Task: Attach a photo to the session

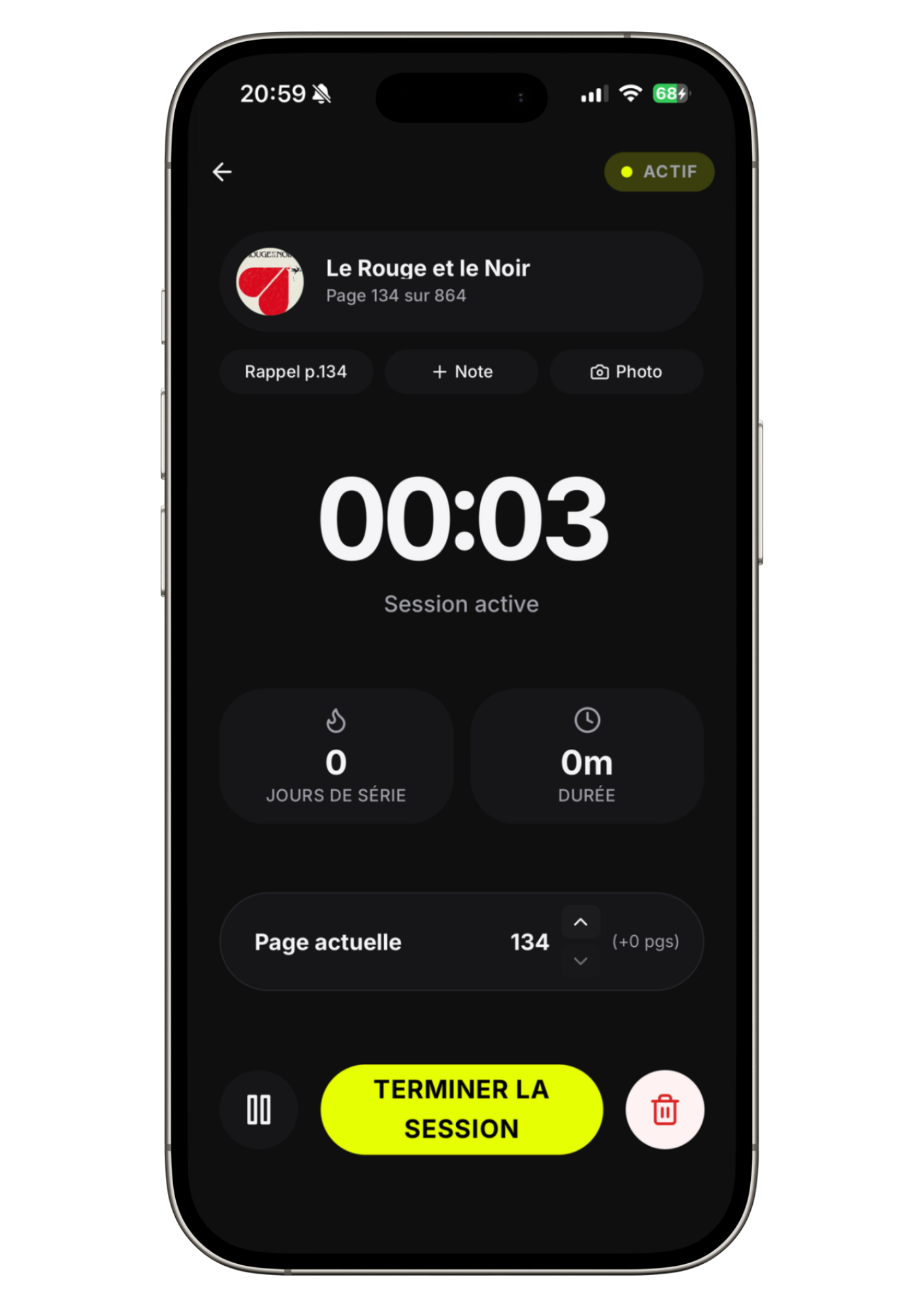Action: 626,372
